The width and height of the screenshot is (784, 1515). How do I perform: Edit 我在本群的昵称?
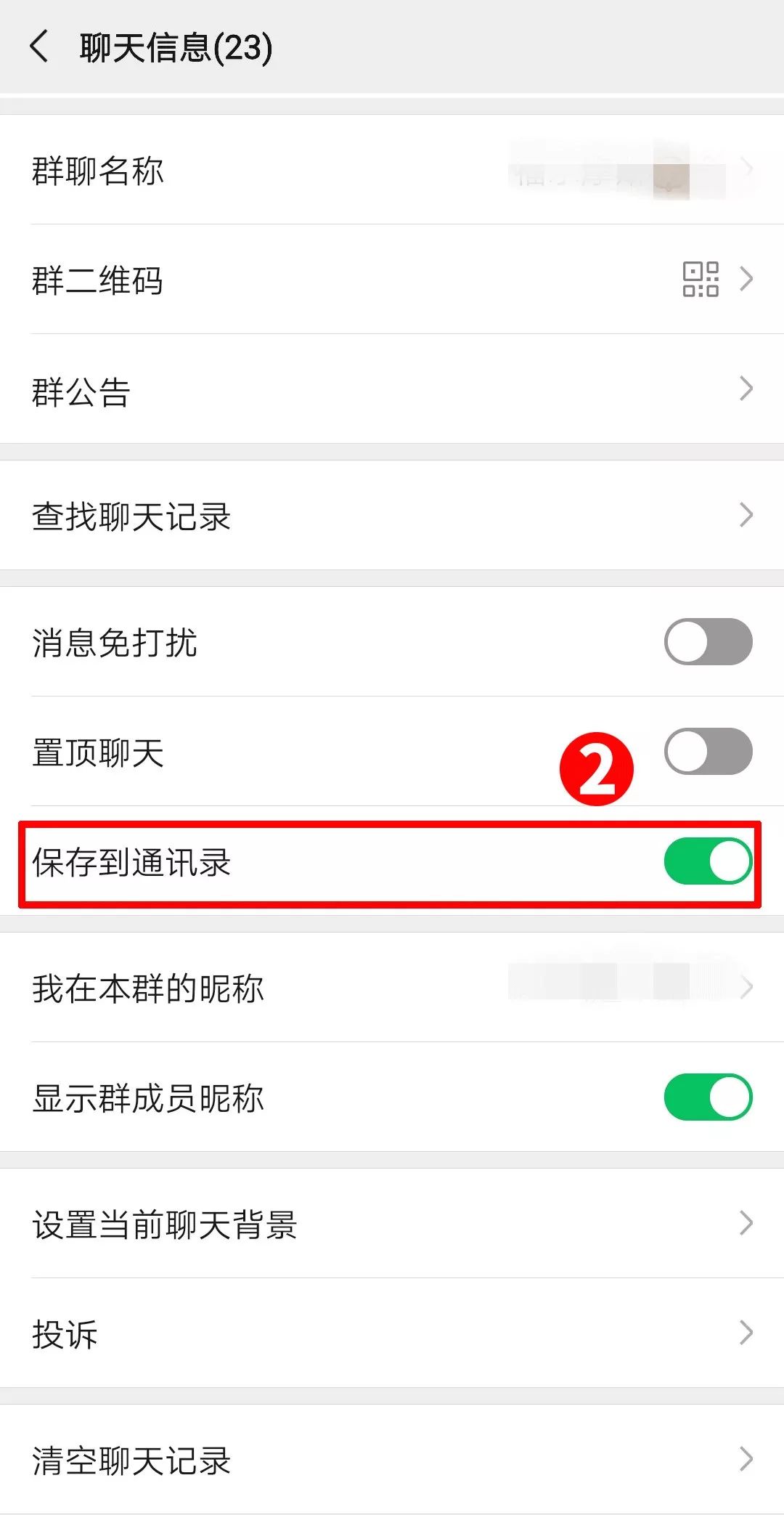coord(392,988)
